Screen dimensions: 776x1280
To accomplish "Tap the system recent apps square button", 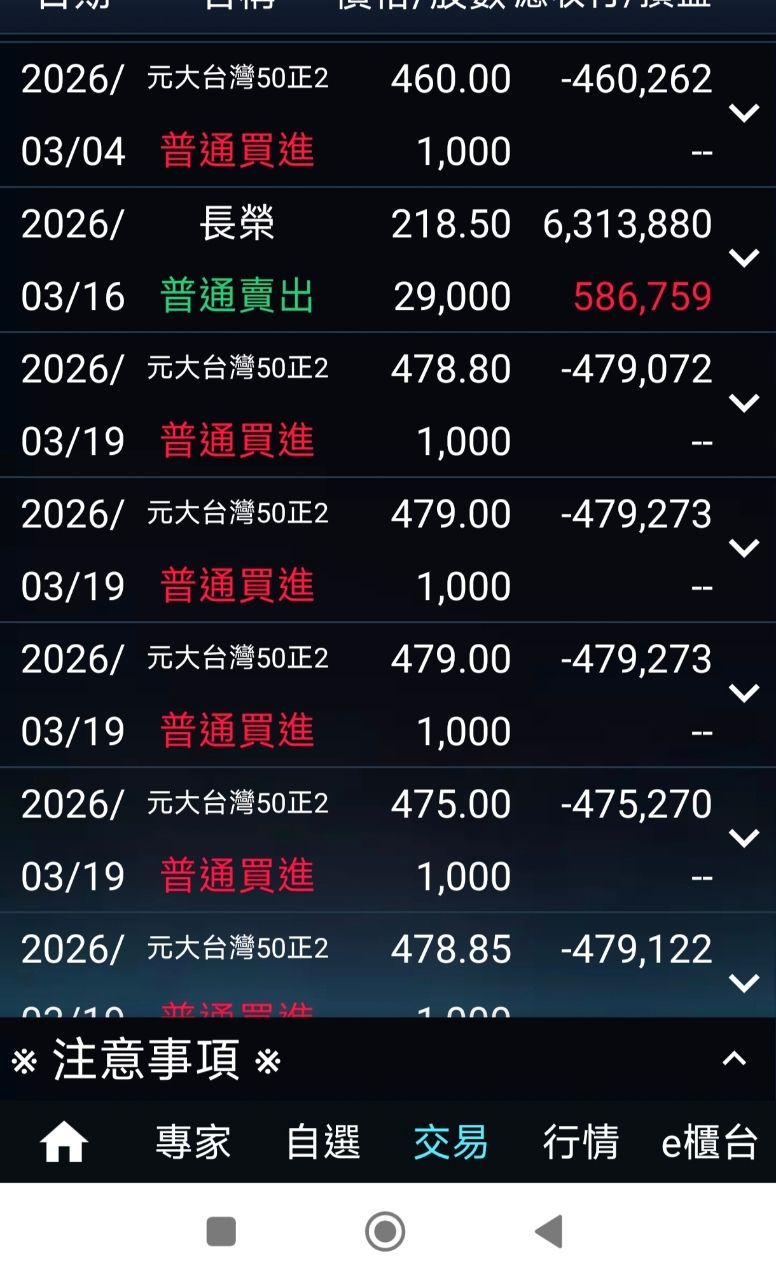I will 221,1232.
